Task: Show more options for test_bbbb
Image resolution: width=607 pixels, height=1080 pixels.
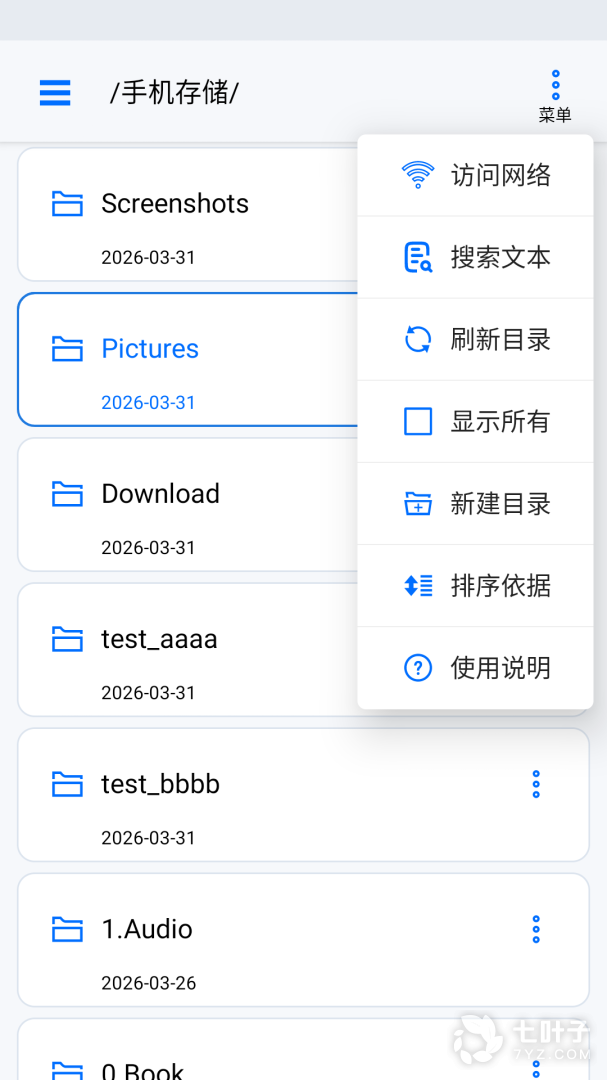Action: point(536,784)
